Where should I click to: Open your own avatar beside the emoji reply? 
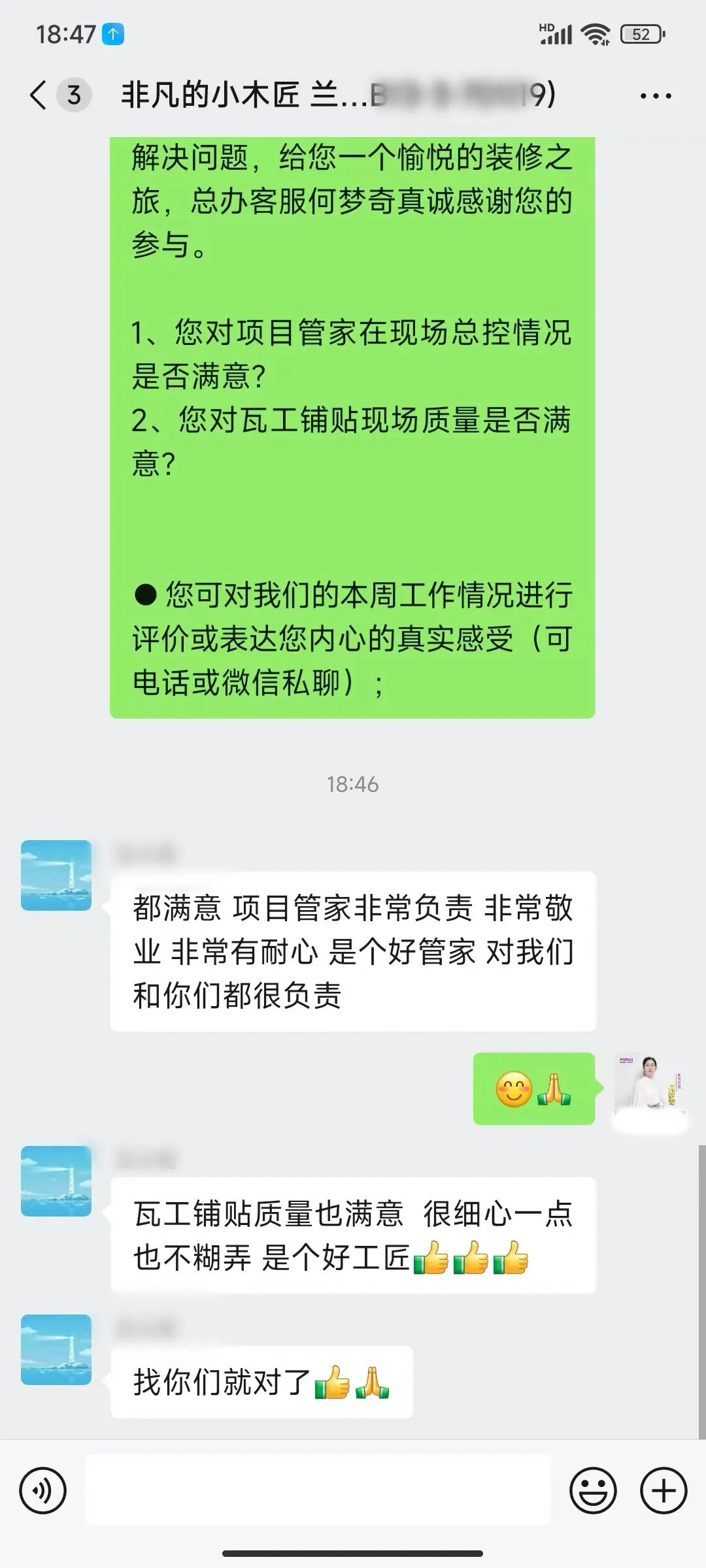[649, 1088]
